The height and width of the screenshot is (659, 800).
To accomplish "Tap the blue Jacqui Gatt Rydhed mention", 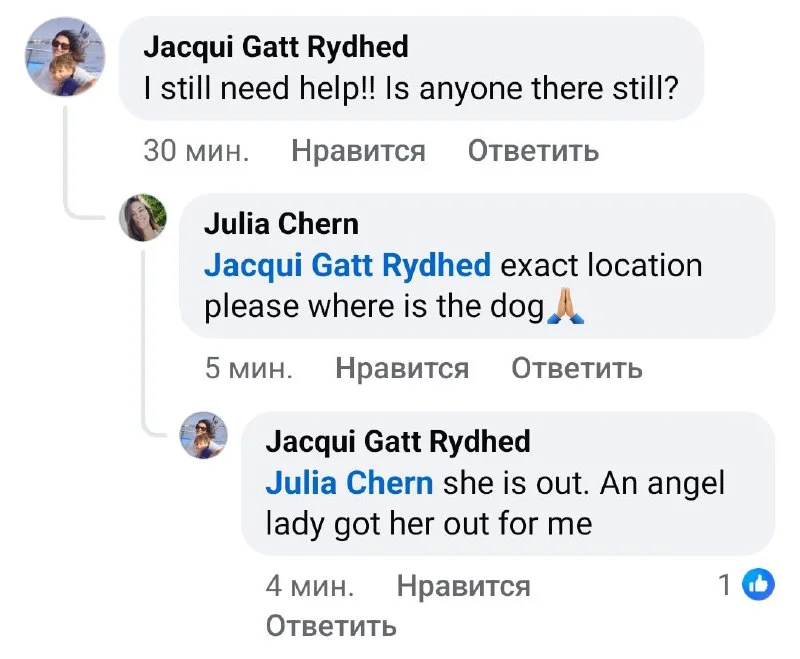I will point(347,265).
